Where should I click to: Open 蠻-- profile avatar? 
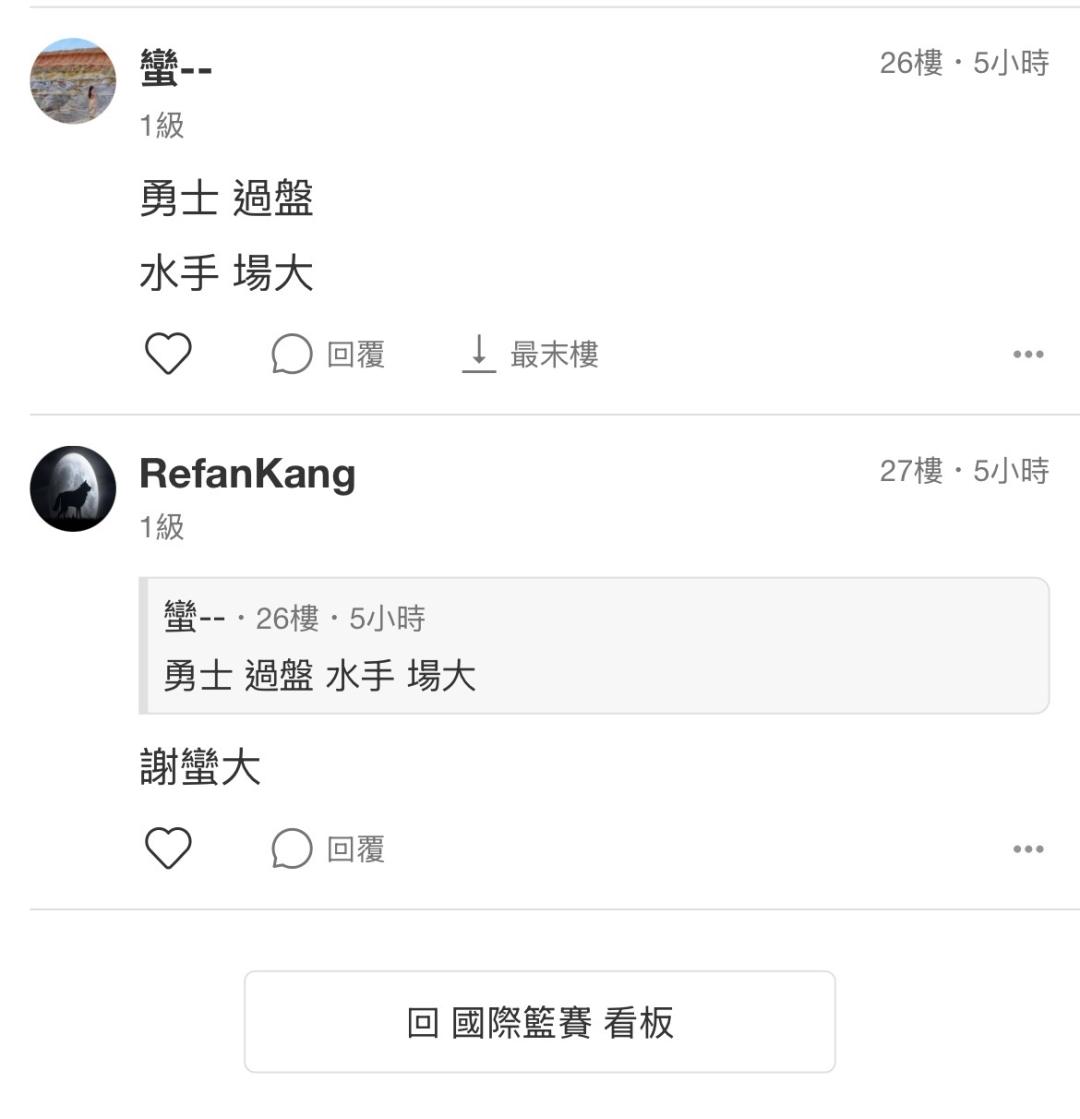point(73,81)
